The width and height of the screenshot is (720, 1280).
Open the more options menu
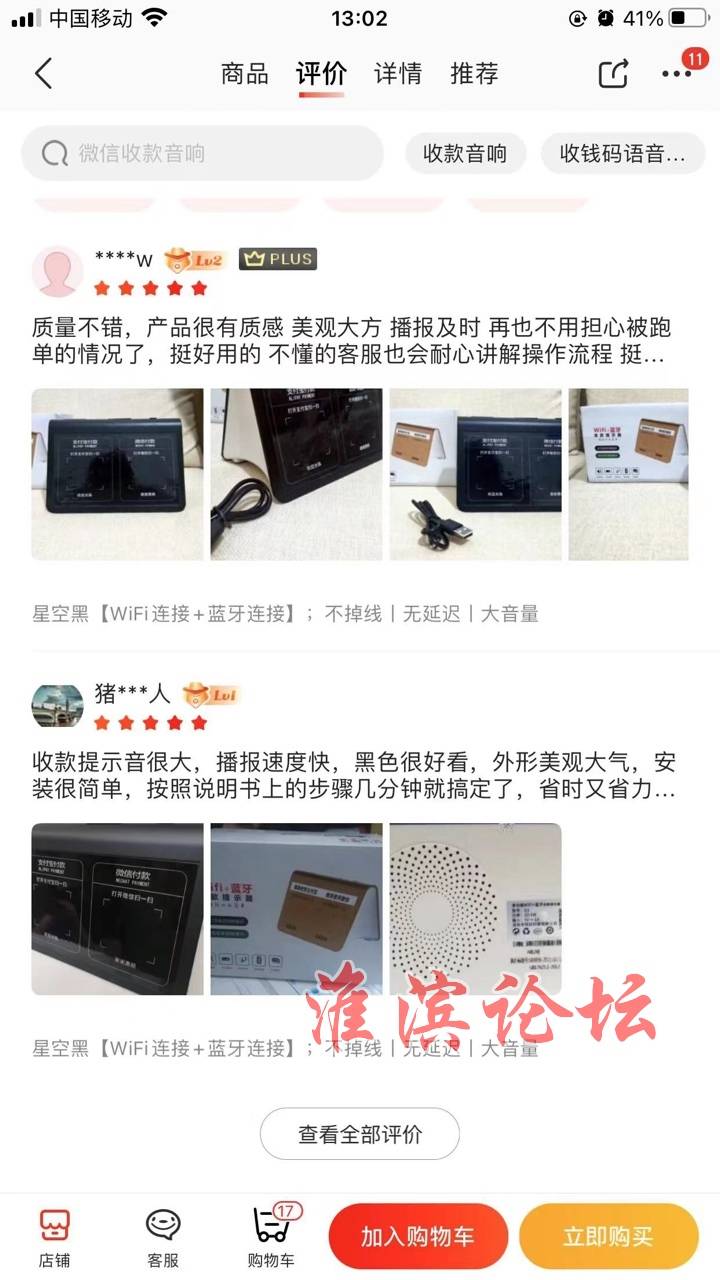click(677, 74)
